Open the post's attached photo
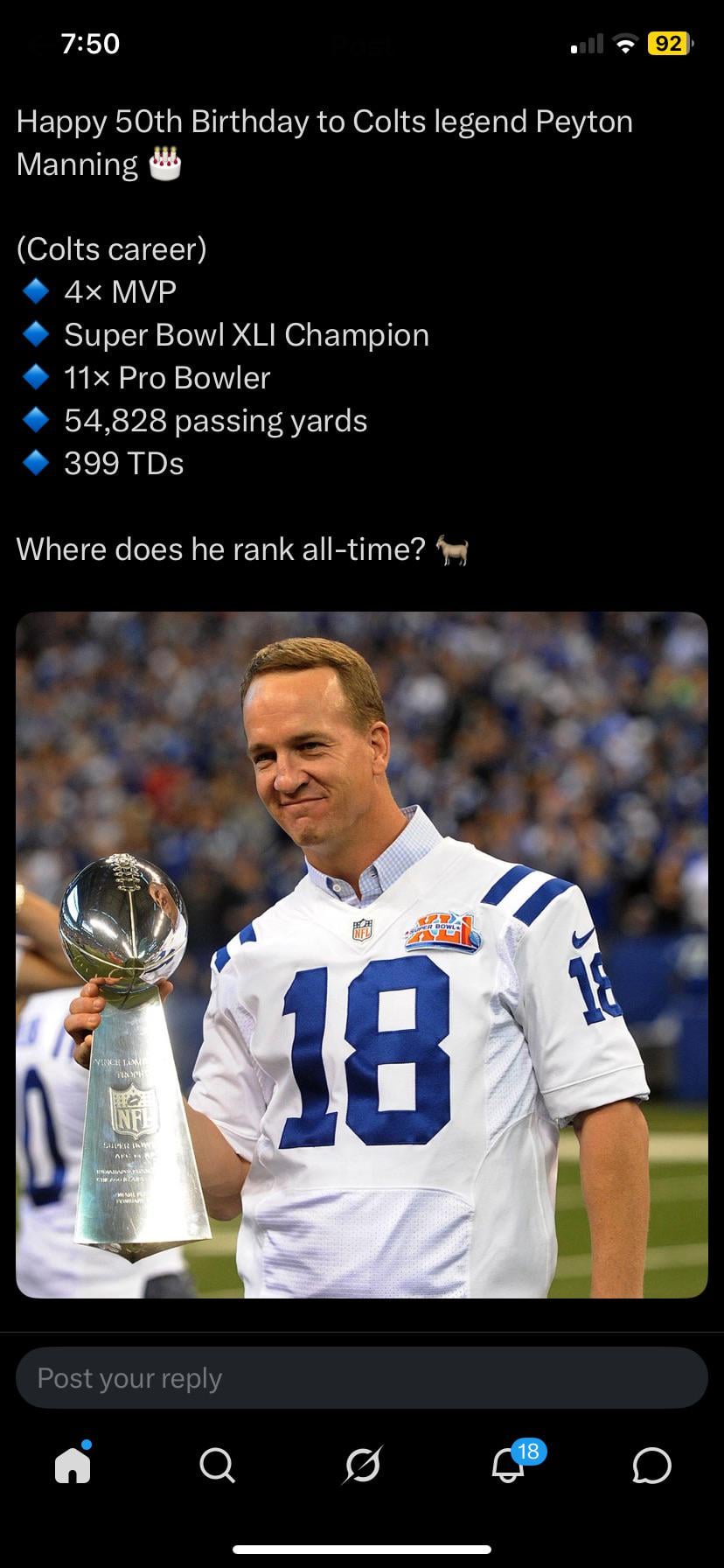 click(361, 954)
